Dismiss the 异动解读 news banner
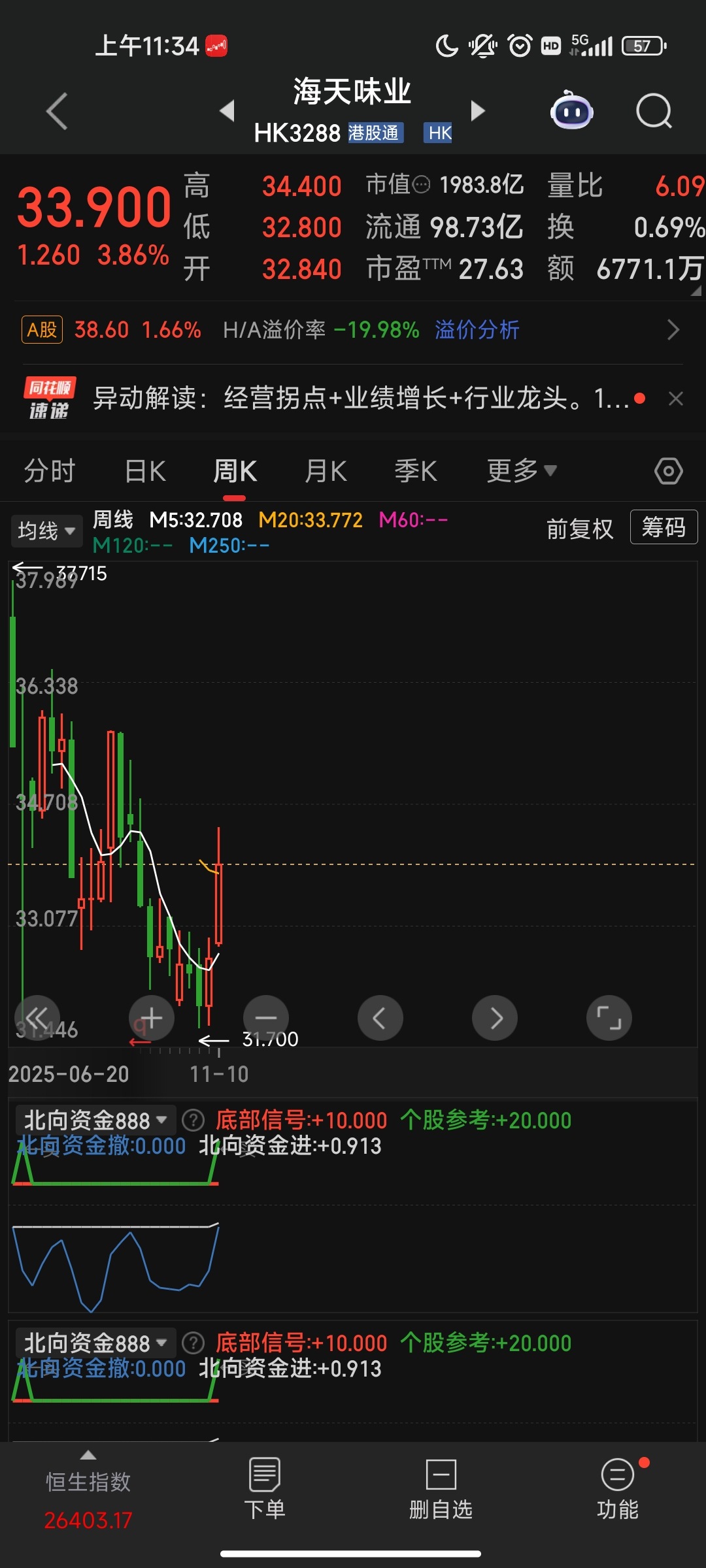 click(676, 399)
